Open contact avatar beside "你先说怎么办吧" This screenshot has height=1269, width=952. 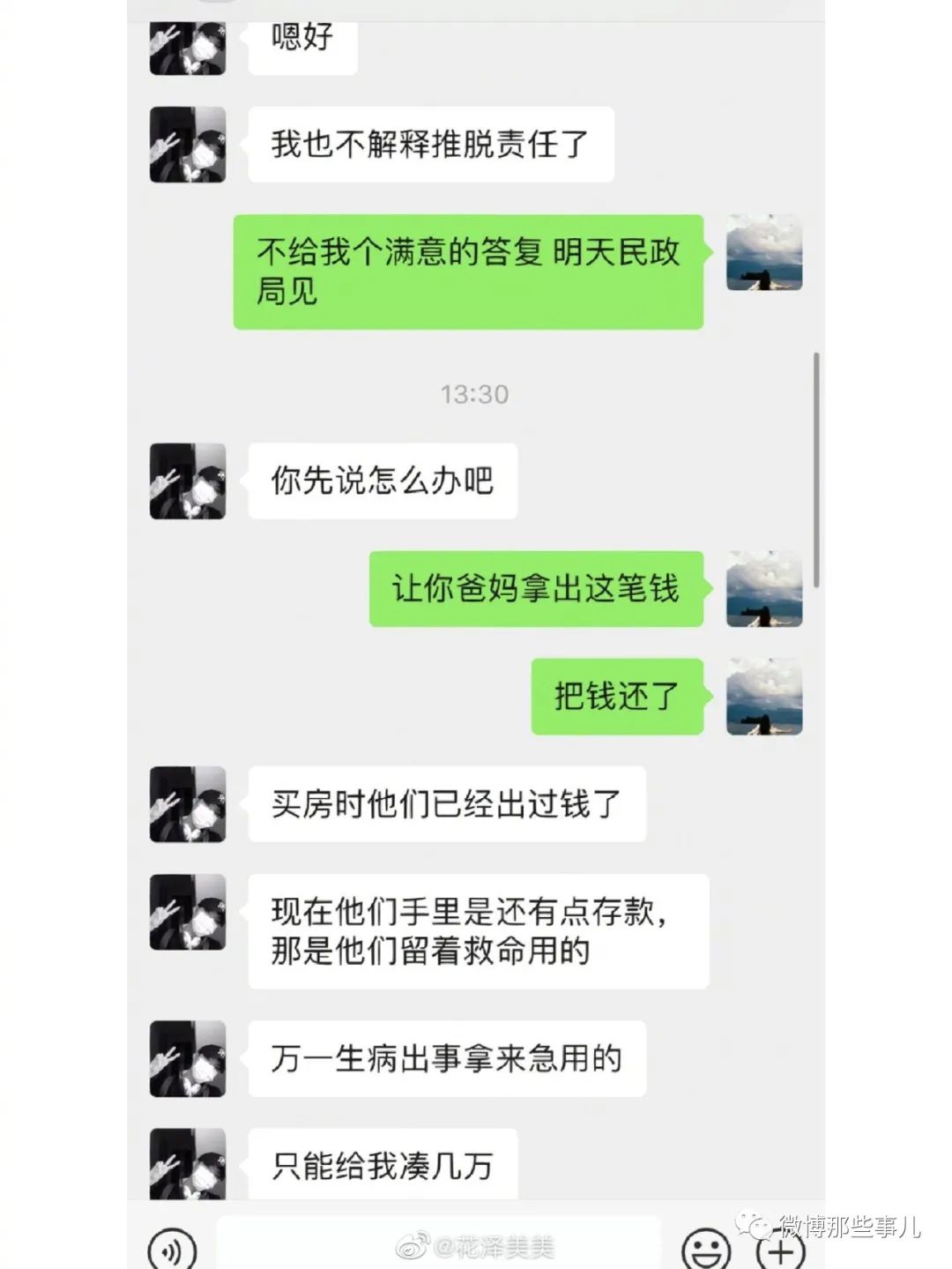188,481
